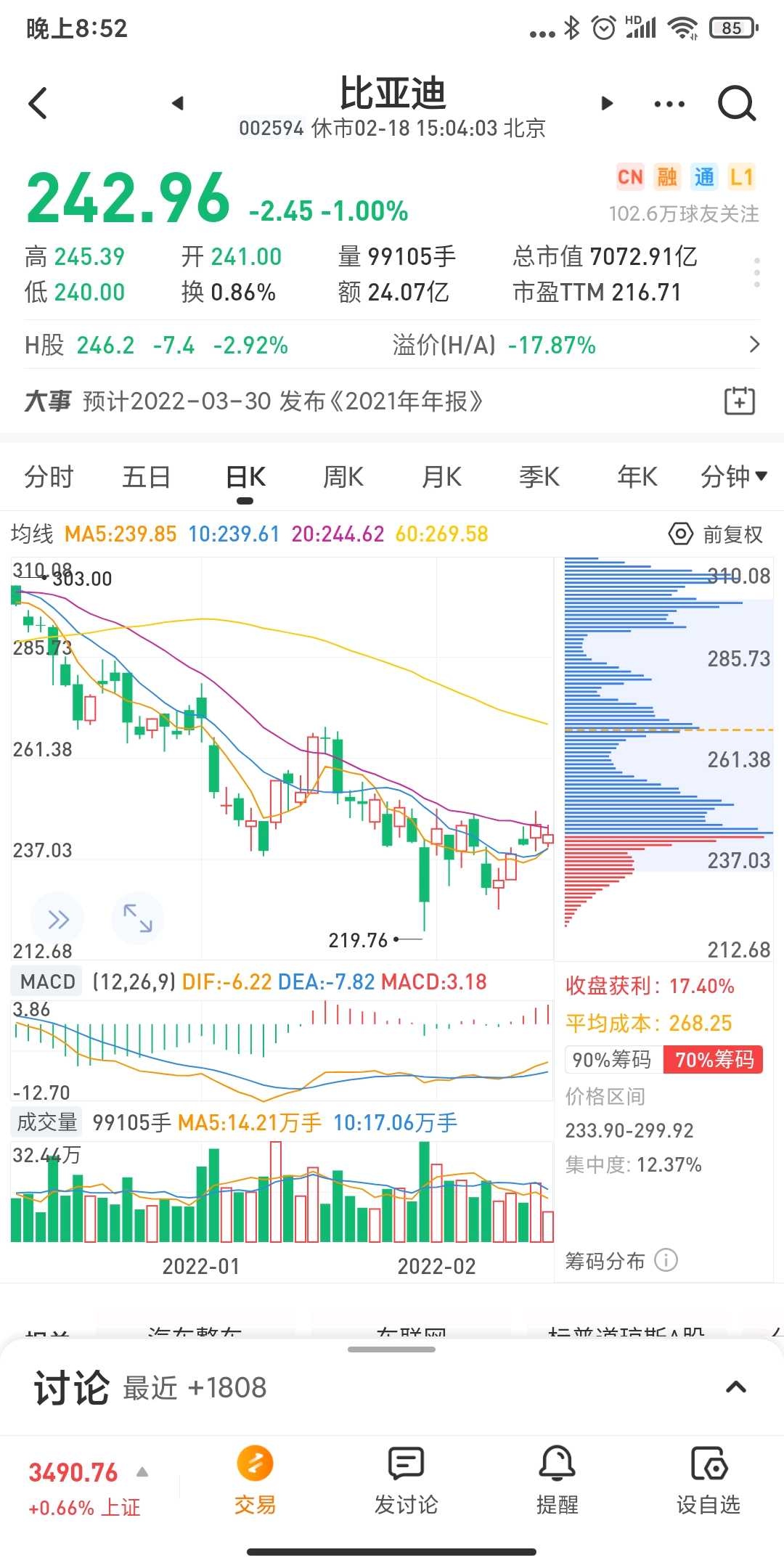The image size is (784, 1568).
Task: Add the 2021年年报 event to calendar
Action: point(740,401)
